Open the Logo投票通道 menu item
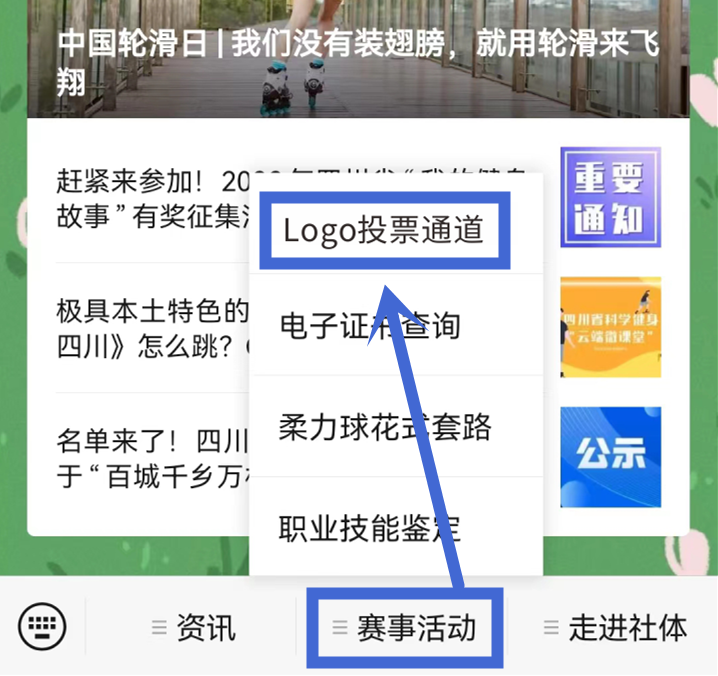 384,230
